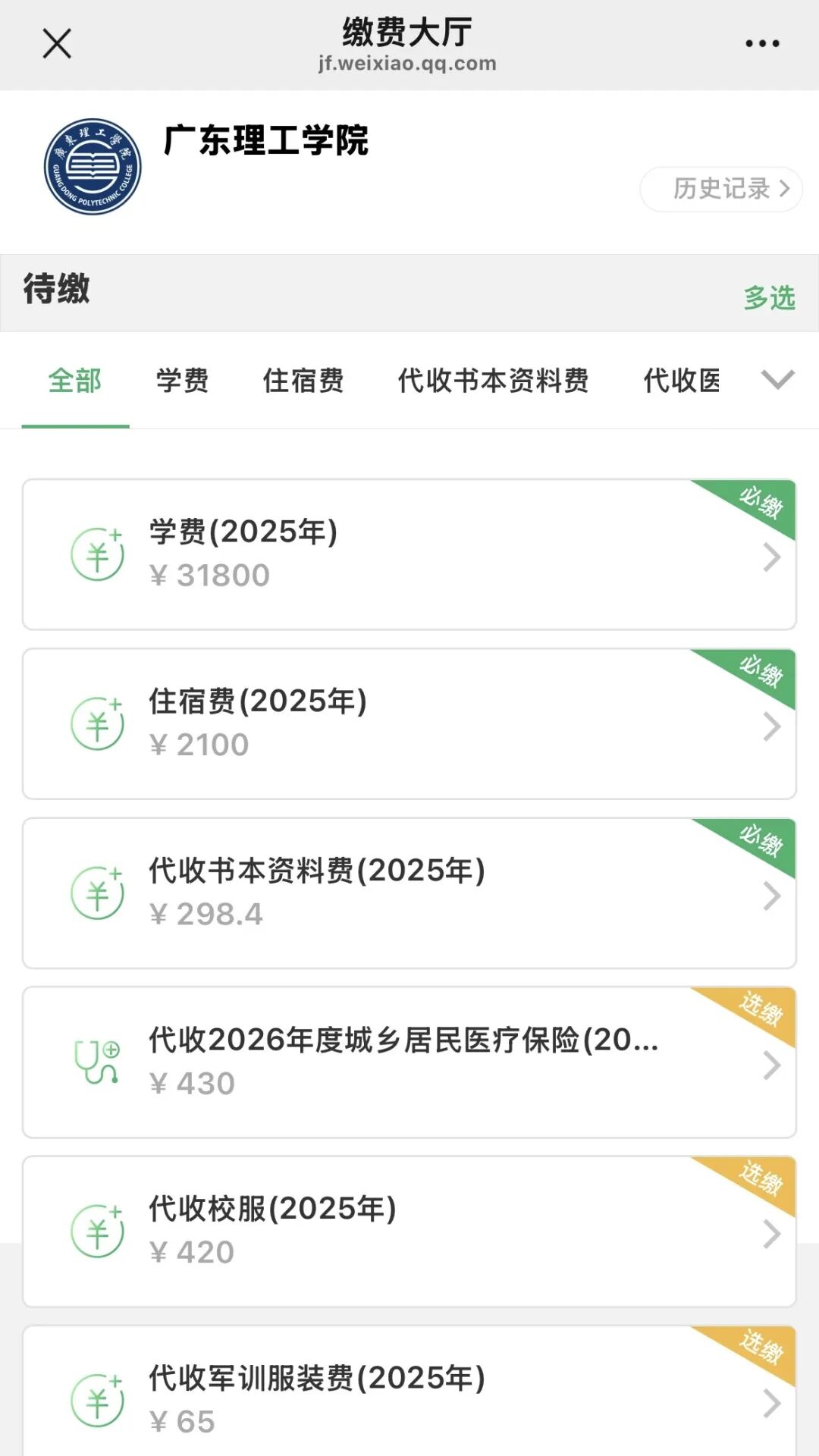Close the 缴费大厅 page
The image size is (819, 1456).
(57, 43)
